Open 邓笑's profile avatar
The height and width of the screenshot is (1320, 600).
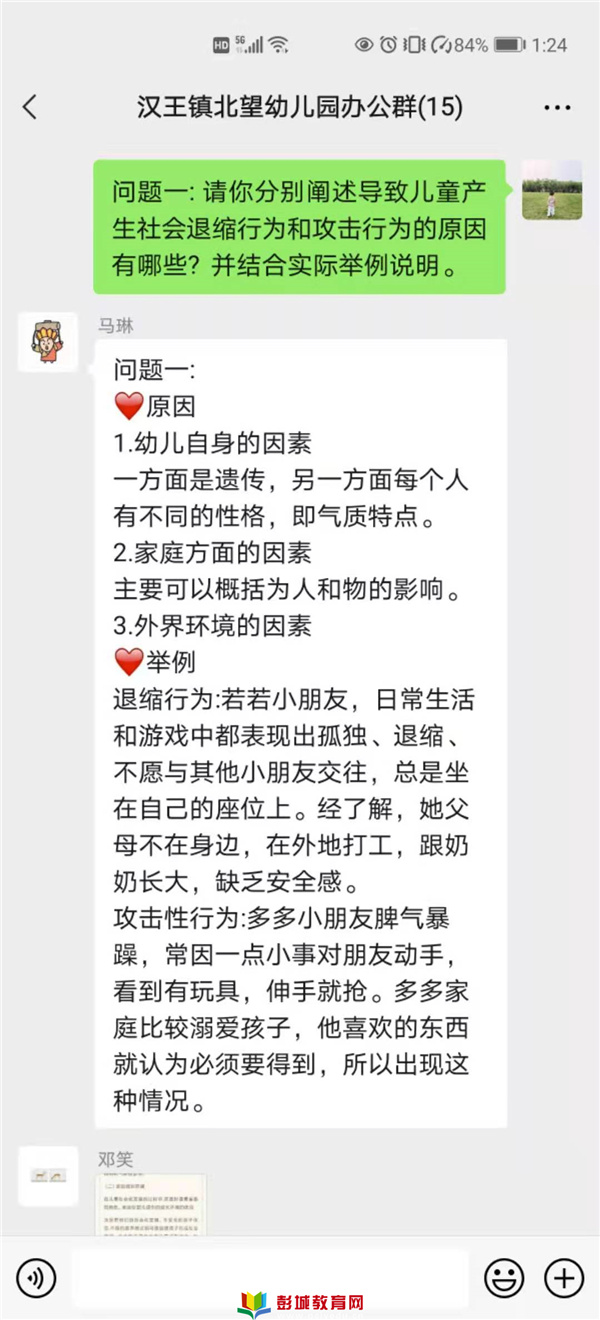pyautogui.click(x=47, y=1175)
